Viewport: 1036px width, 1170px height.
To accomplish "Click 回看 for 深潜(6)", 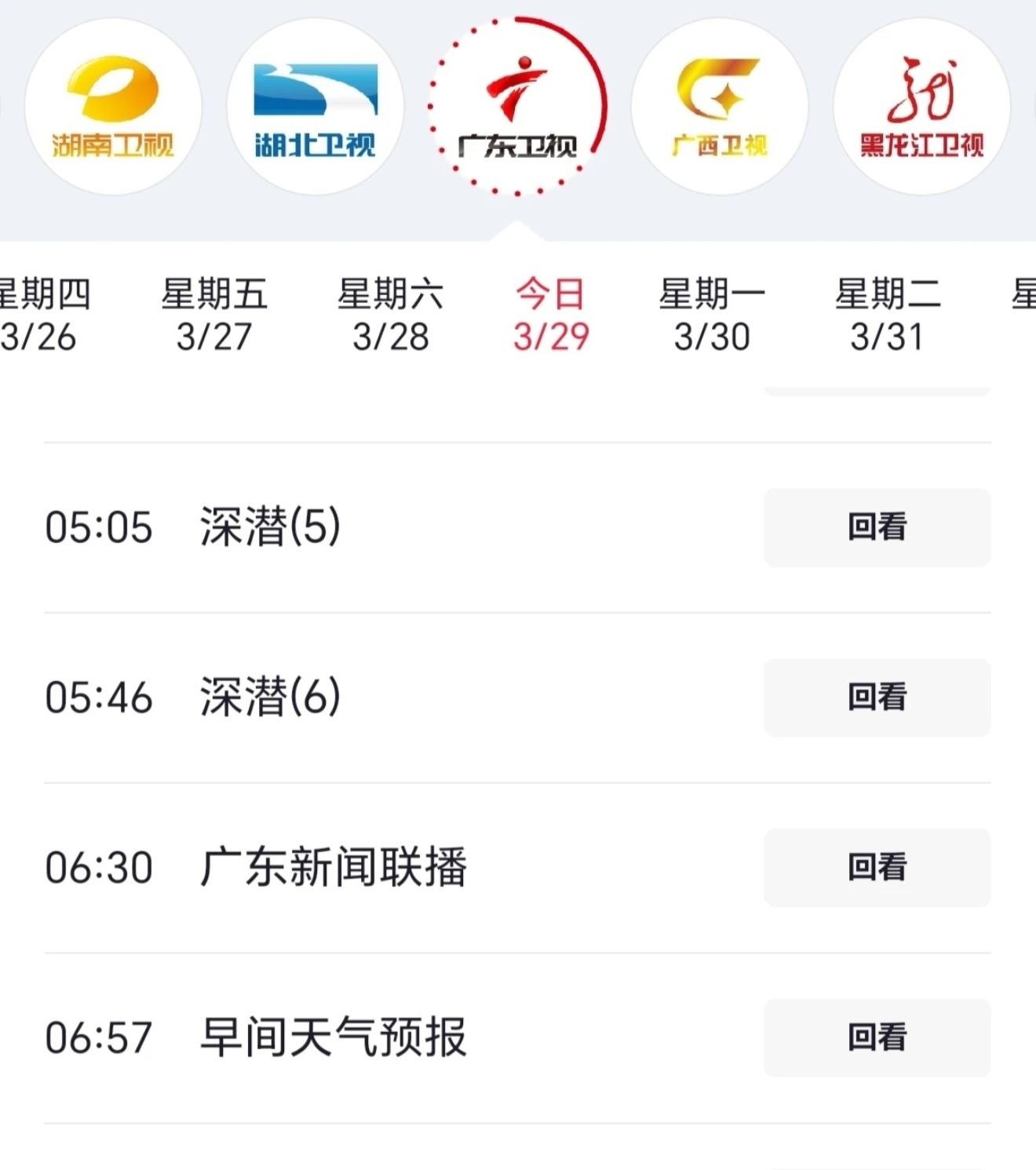I will coord(877,698).
